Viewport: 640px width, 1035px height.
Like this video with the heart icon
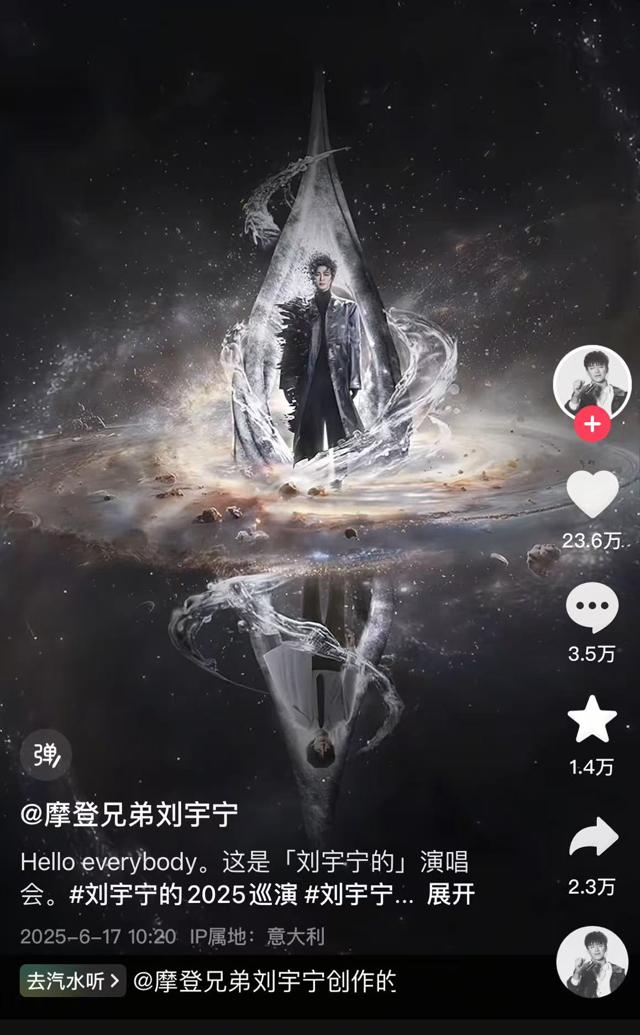pyautogui.click(x=592, y=493)
